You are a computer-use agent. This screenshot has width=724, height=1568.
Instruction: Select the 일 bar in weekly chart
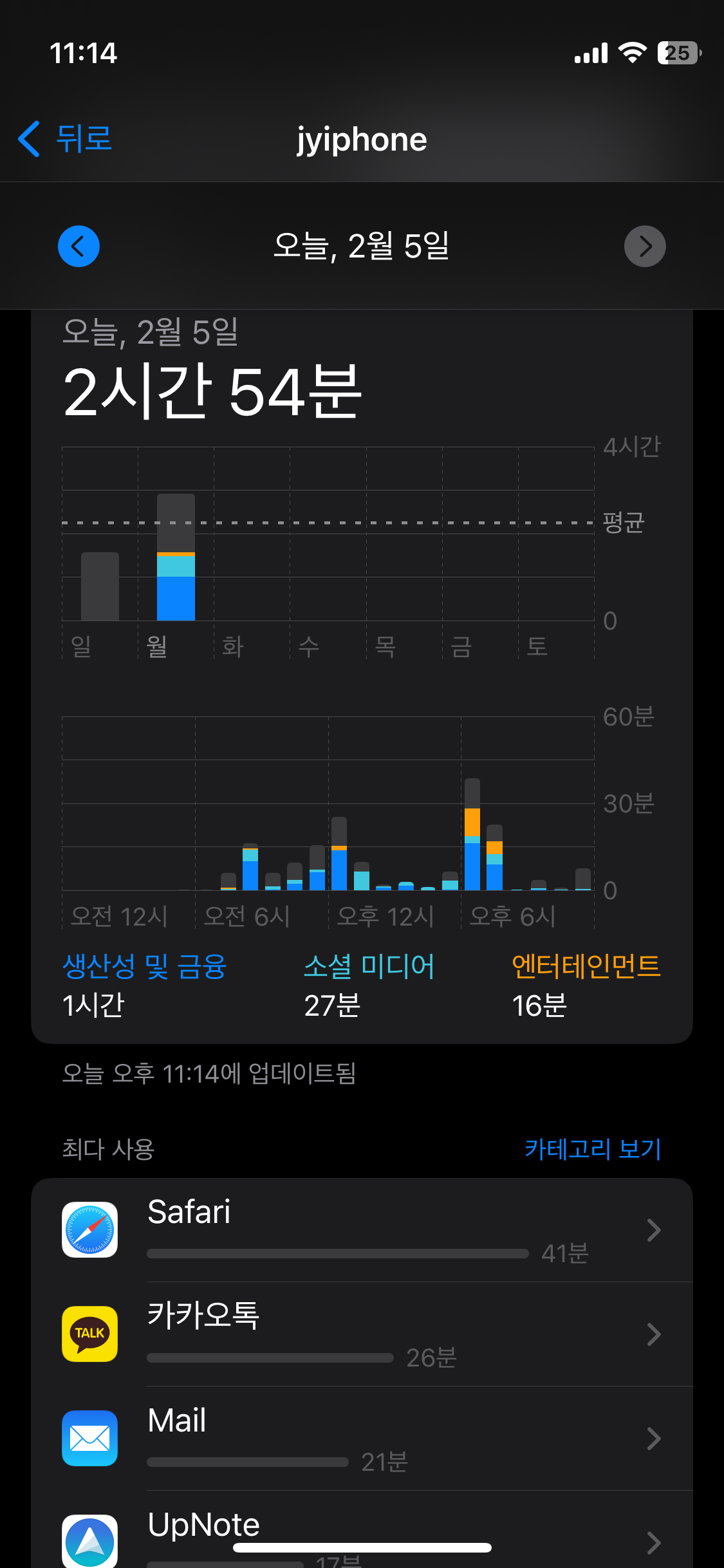tap(100, 586)
